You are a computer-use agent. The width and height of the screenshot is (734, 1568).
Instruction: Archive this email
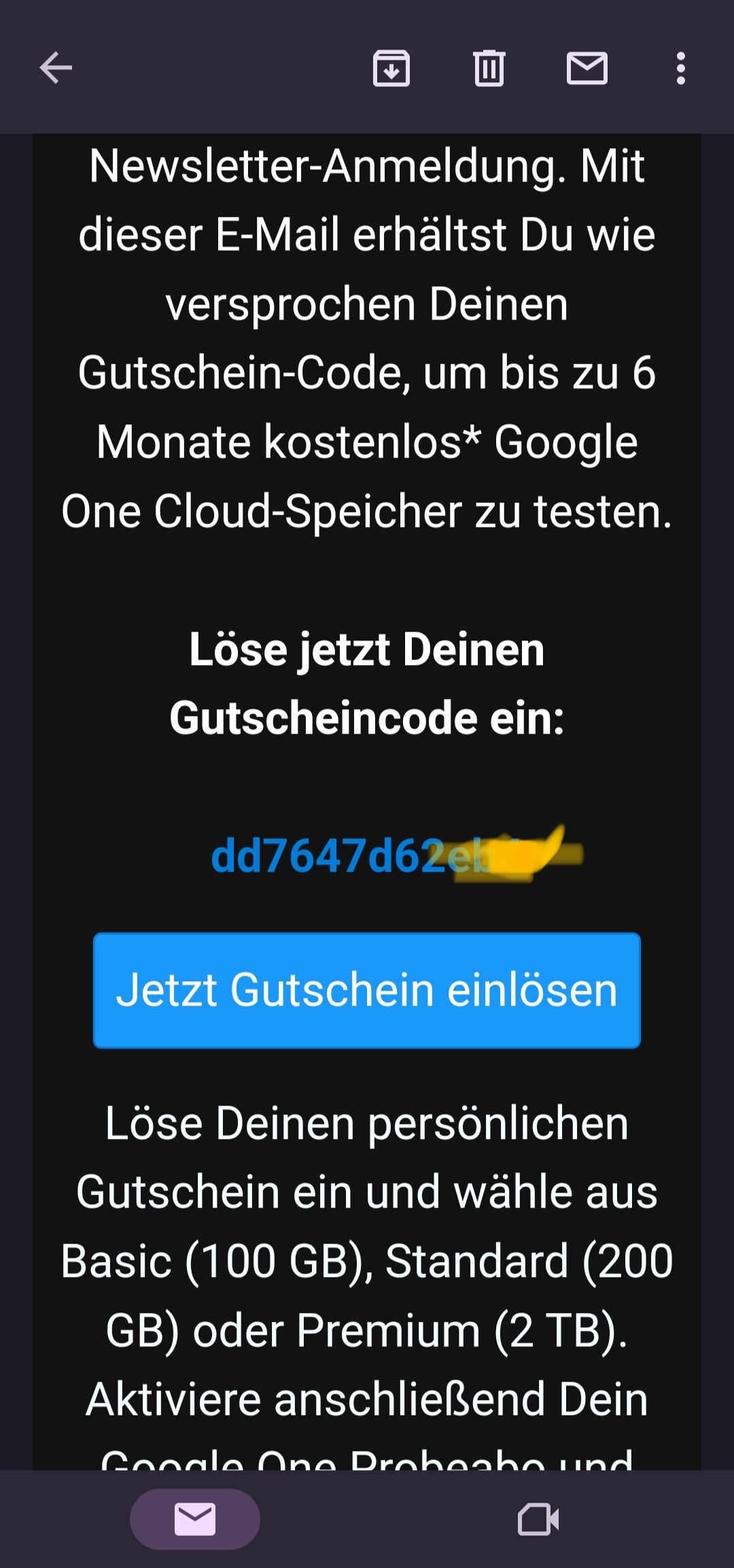[x=391, y=68]
